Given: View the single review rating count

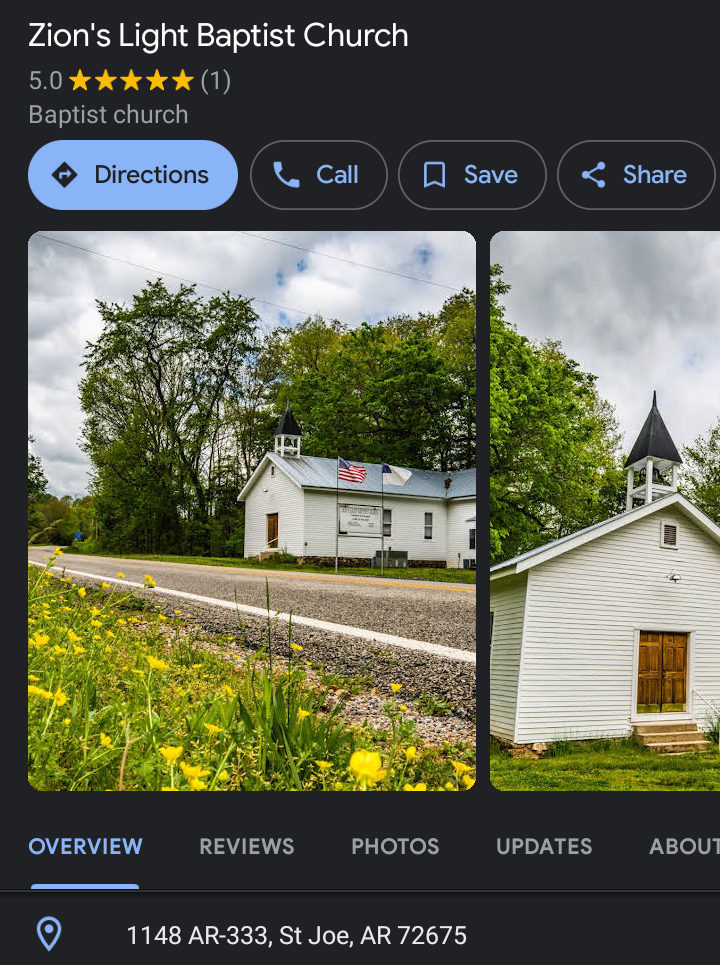Looking at the screenshot, I should [x=216, y=81].
